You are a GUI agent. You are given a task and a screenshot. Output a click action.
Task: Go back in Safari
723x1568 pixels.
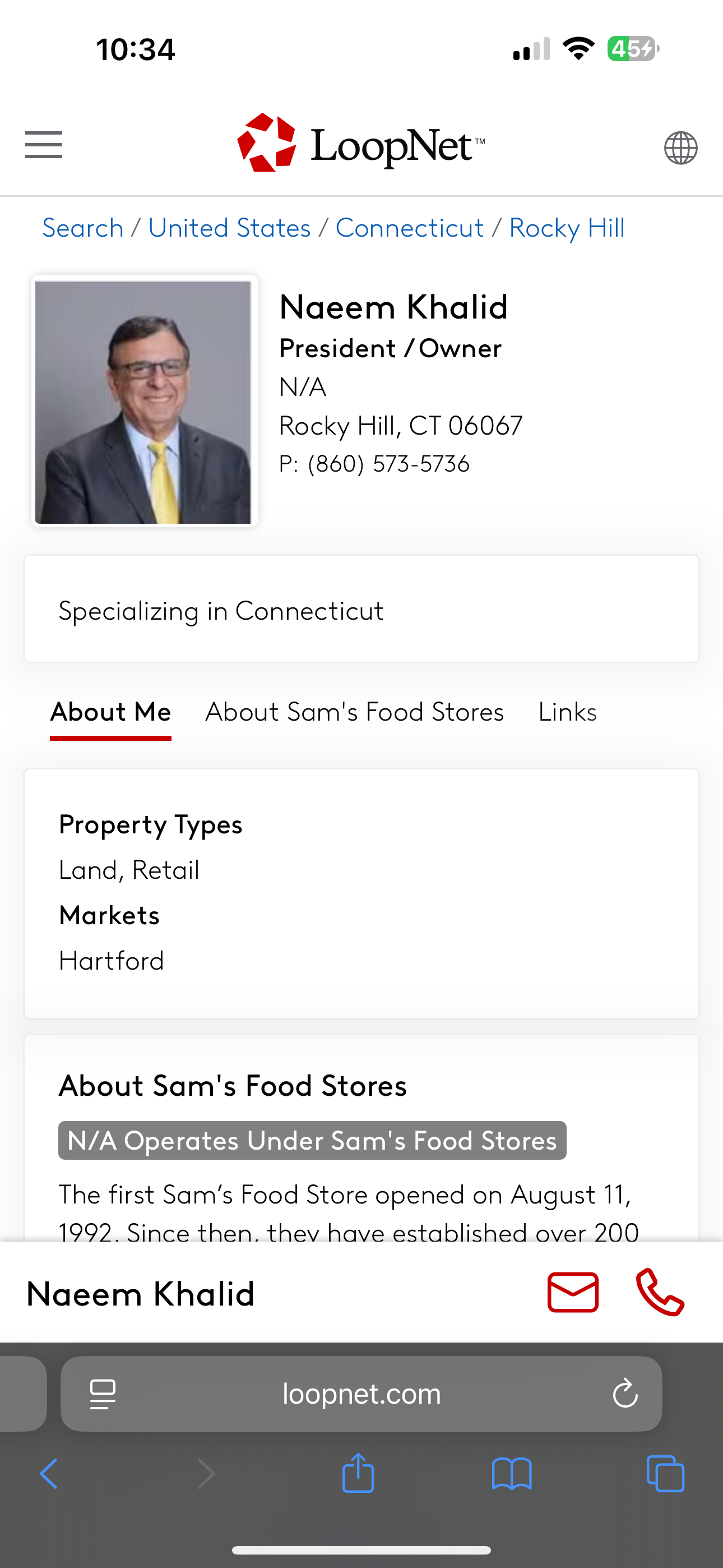click(x=49, y=1474)
